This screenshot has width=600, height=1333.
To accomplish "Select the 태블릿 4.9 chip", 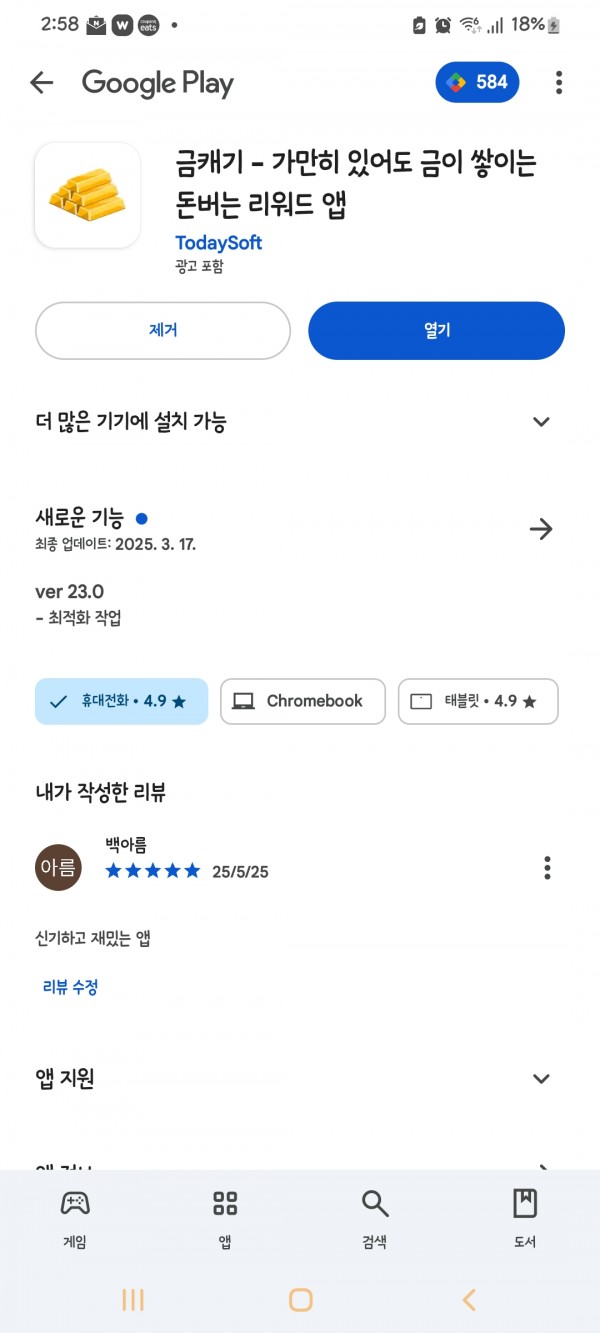I will pos(478,701).
